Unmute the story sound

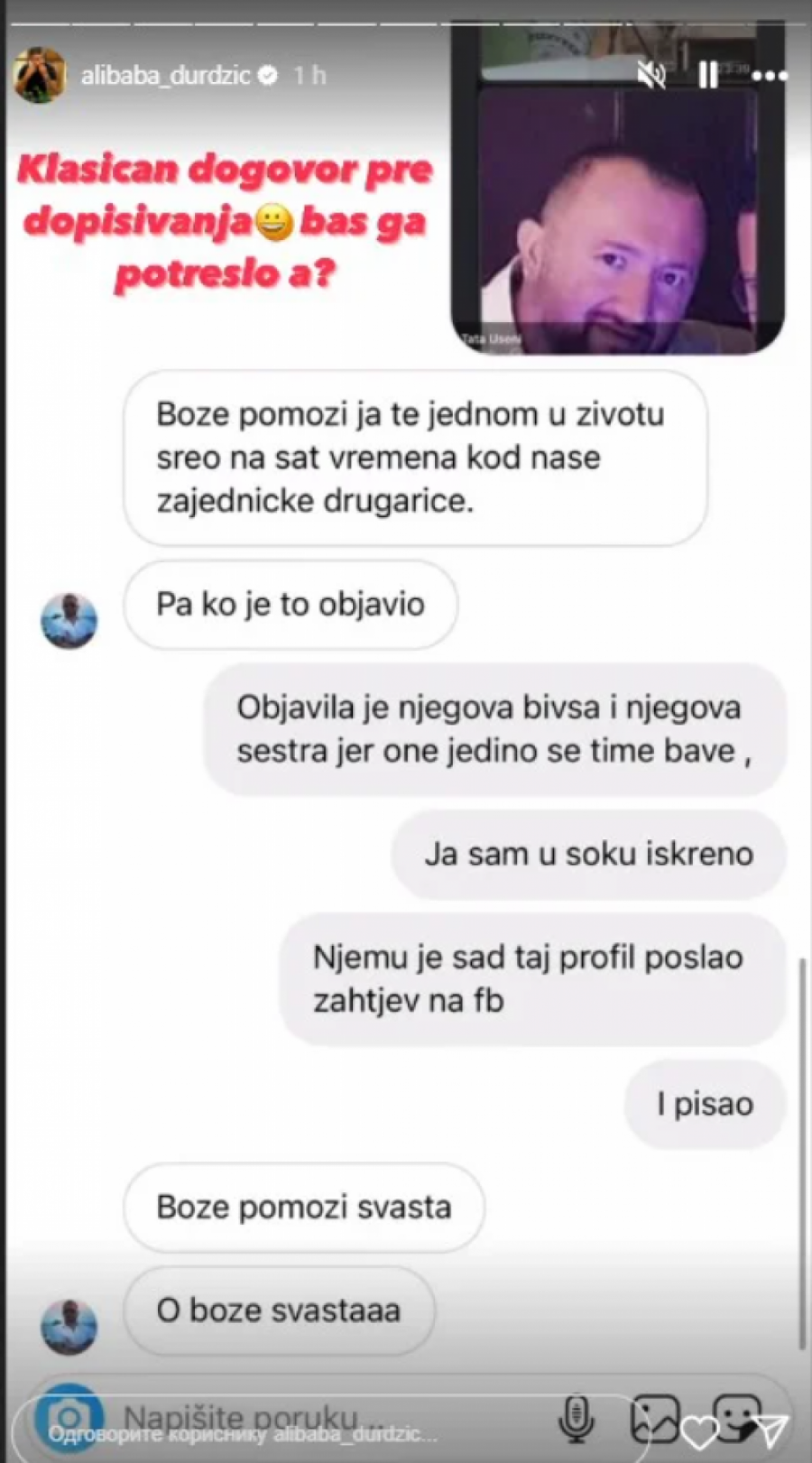tap(651, 76)
